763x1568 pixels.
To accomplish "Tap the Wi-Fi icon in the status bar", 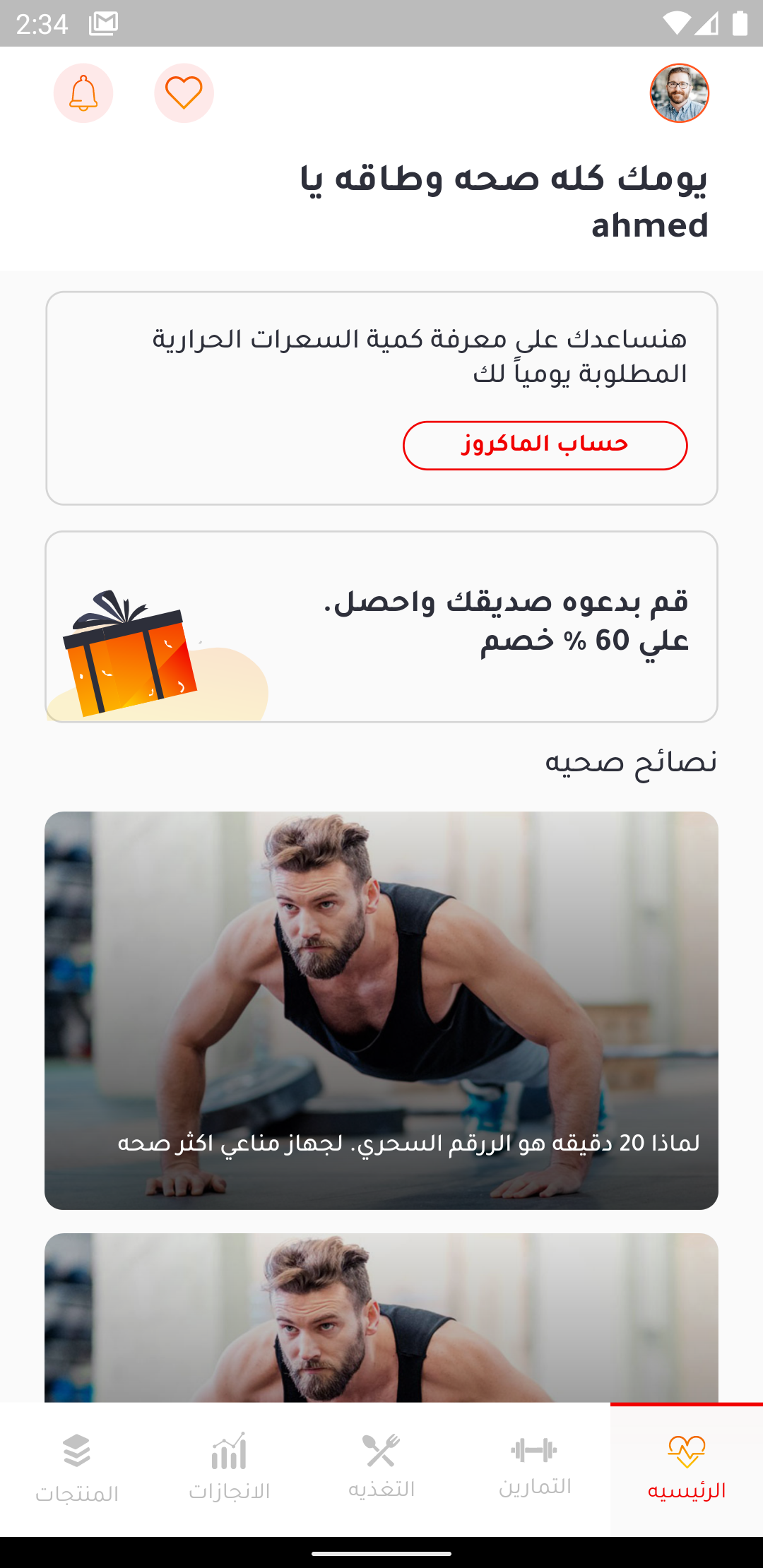I will pyautogui.click(x=677, y=23).
